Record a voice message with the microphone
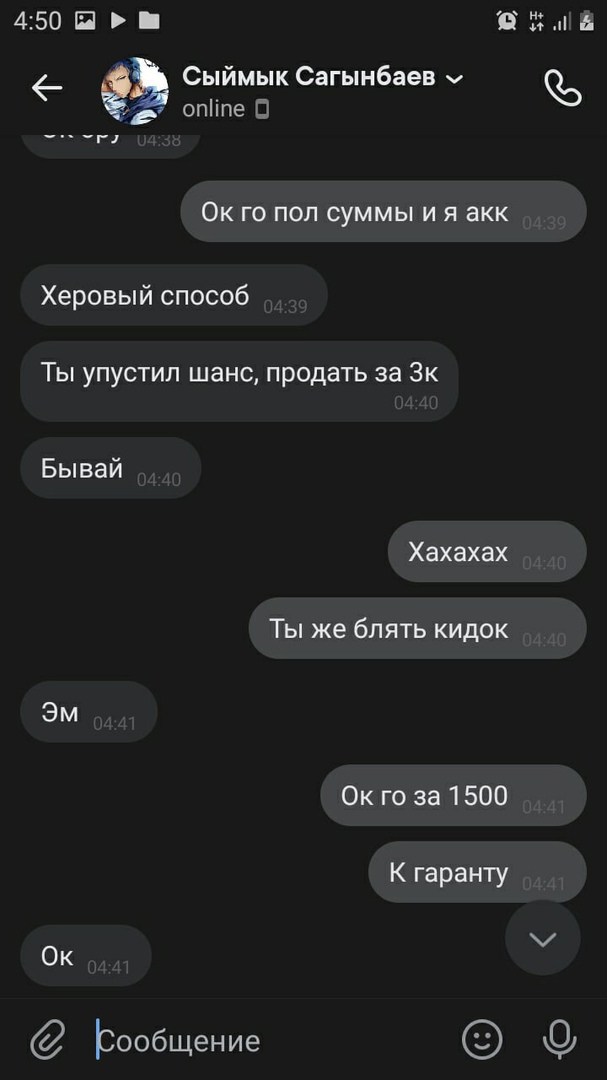This screenshot has height=1080, width=607. tap(559, 1040)
